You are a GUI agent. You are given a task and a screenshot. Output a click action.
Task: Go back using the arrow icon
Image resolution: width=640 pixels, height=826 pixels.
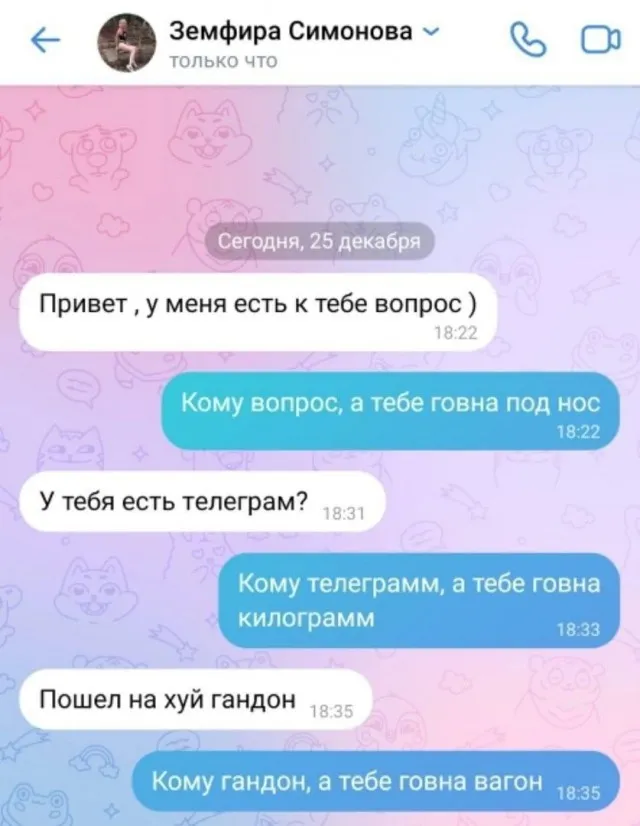point(46,41)
